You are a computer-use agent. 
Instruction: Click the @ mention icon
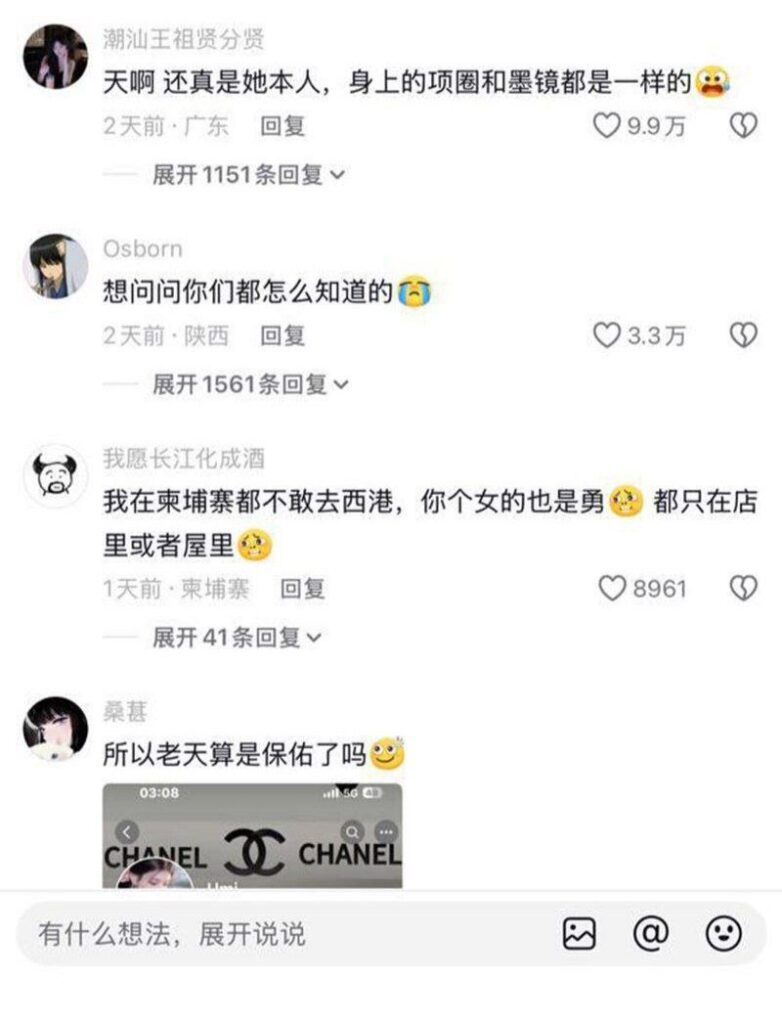click(651, 931)
